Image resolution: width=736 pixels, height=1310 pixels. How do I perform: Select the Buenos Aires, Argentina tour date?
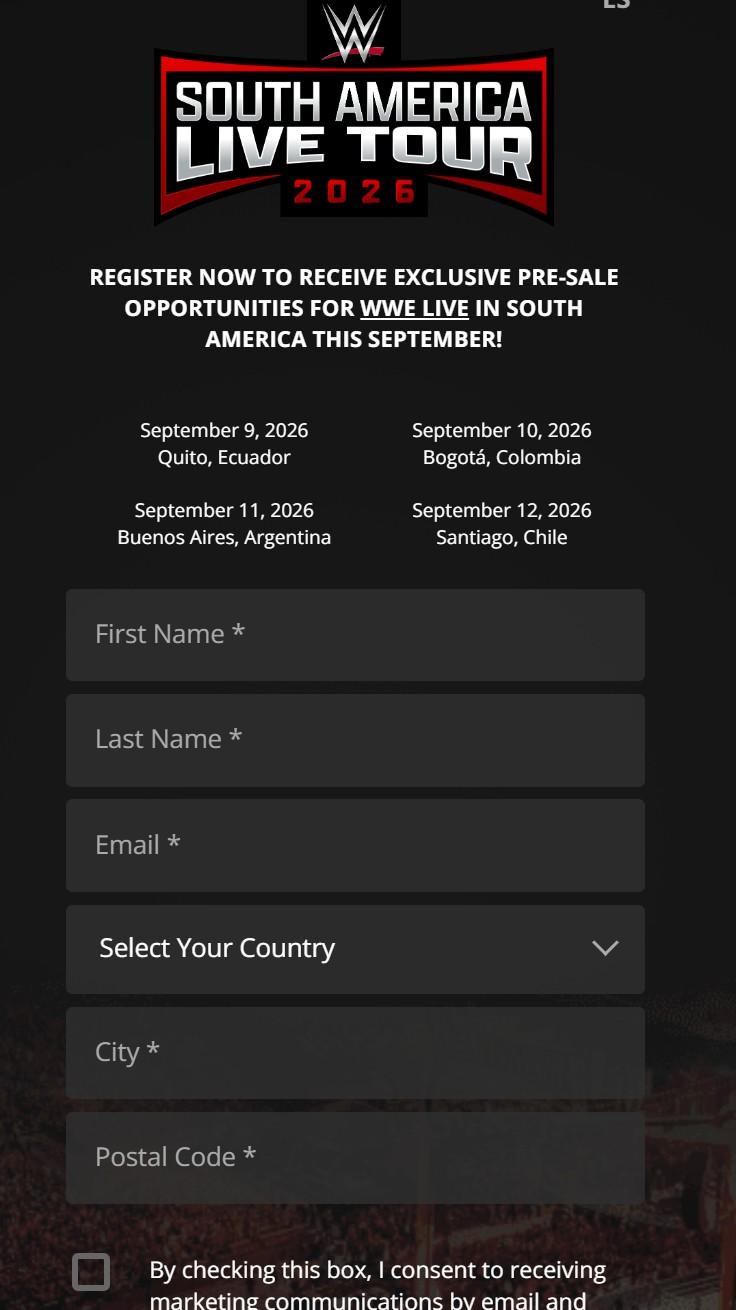tap(224, 523)
